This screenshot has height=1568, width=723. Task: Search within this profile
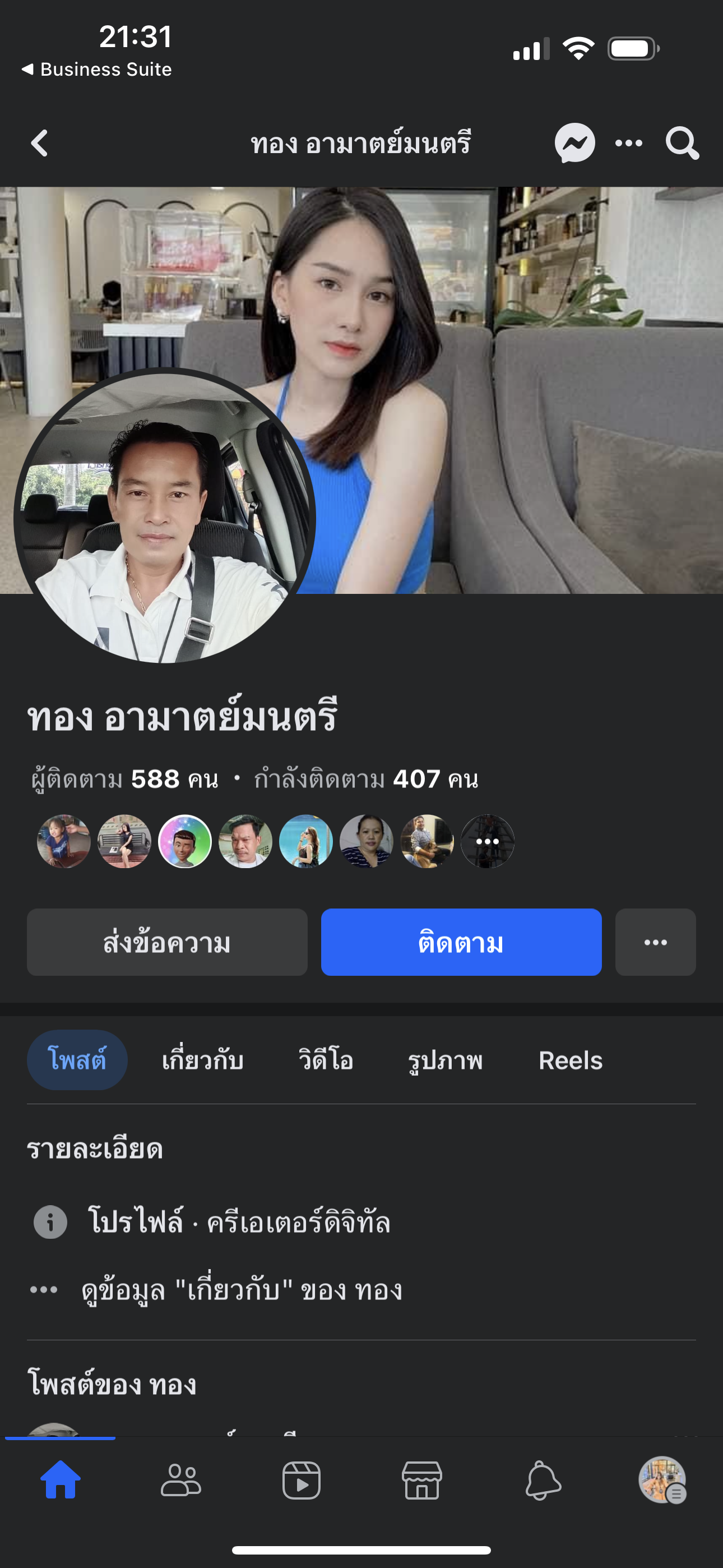pyautogui.click(x=682, y=144)
